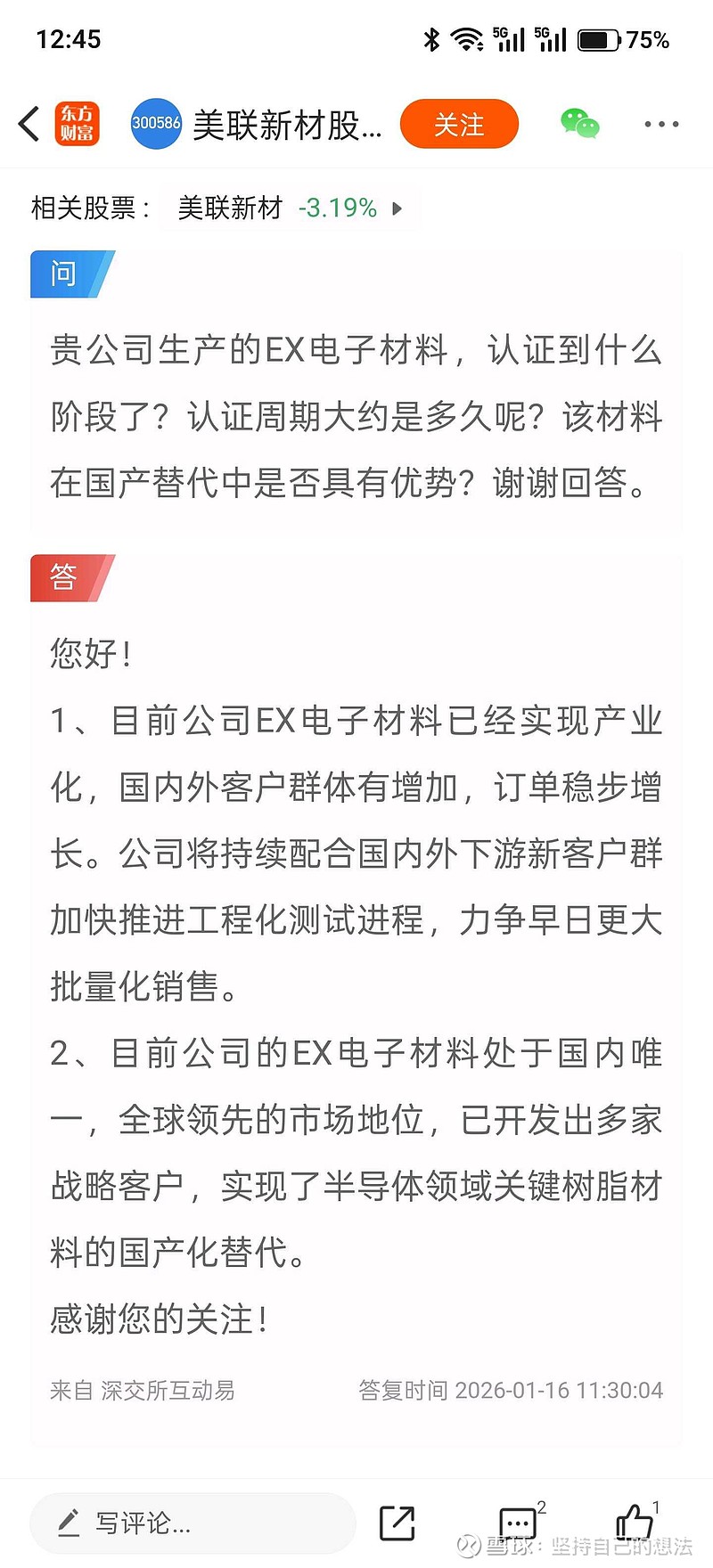Screen dimensions: 713x1568
Task: Tap the pencil icon in the comment box
Action: coord(68,1523)
